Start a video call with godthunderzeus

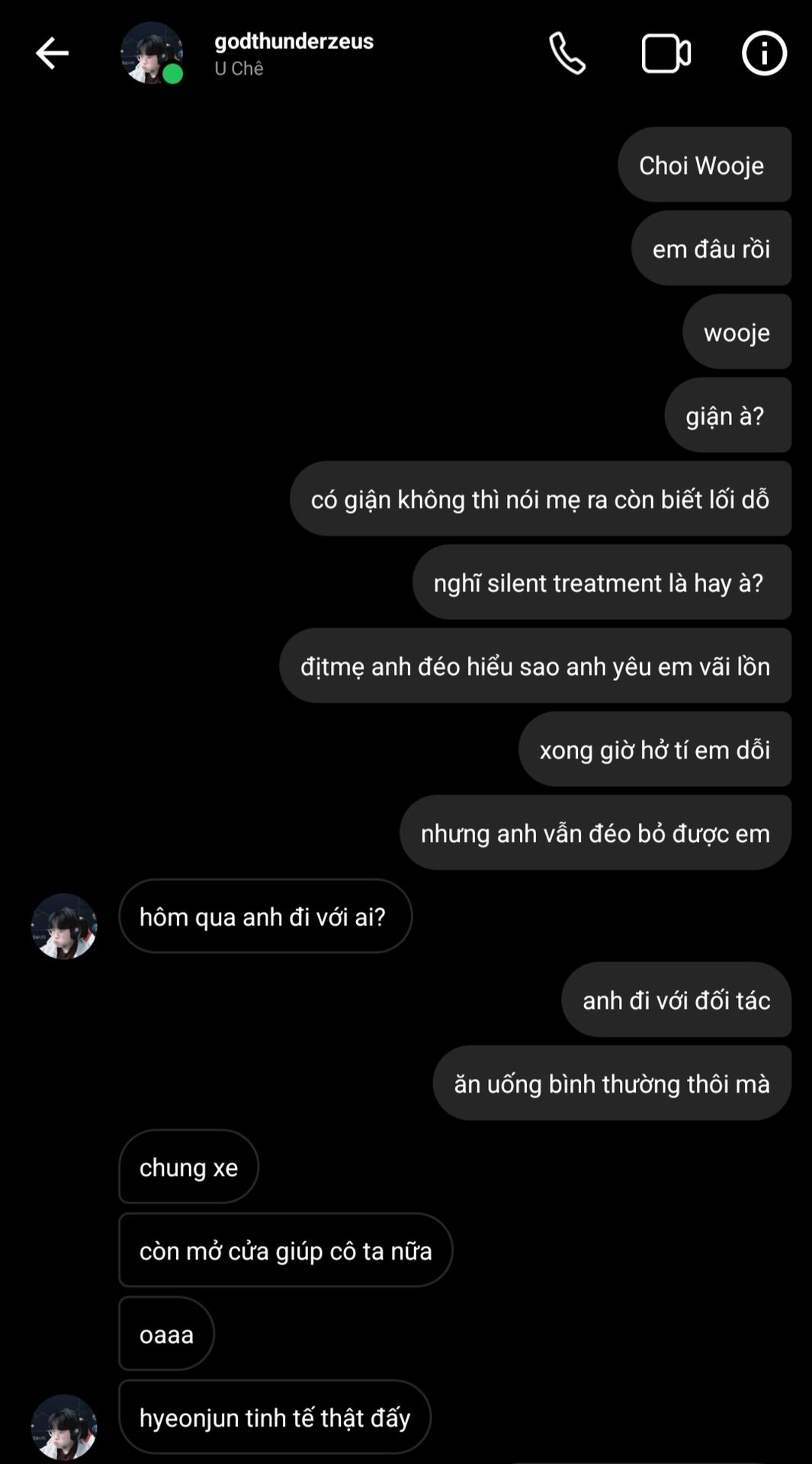coord(666,53)
